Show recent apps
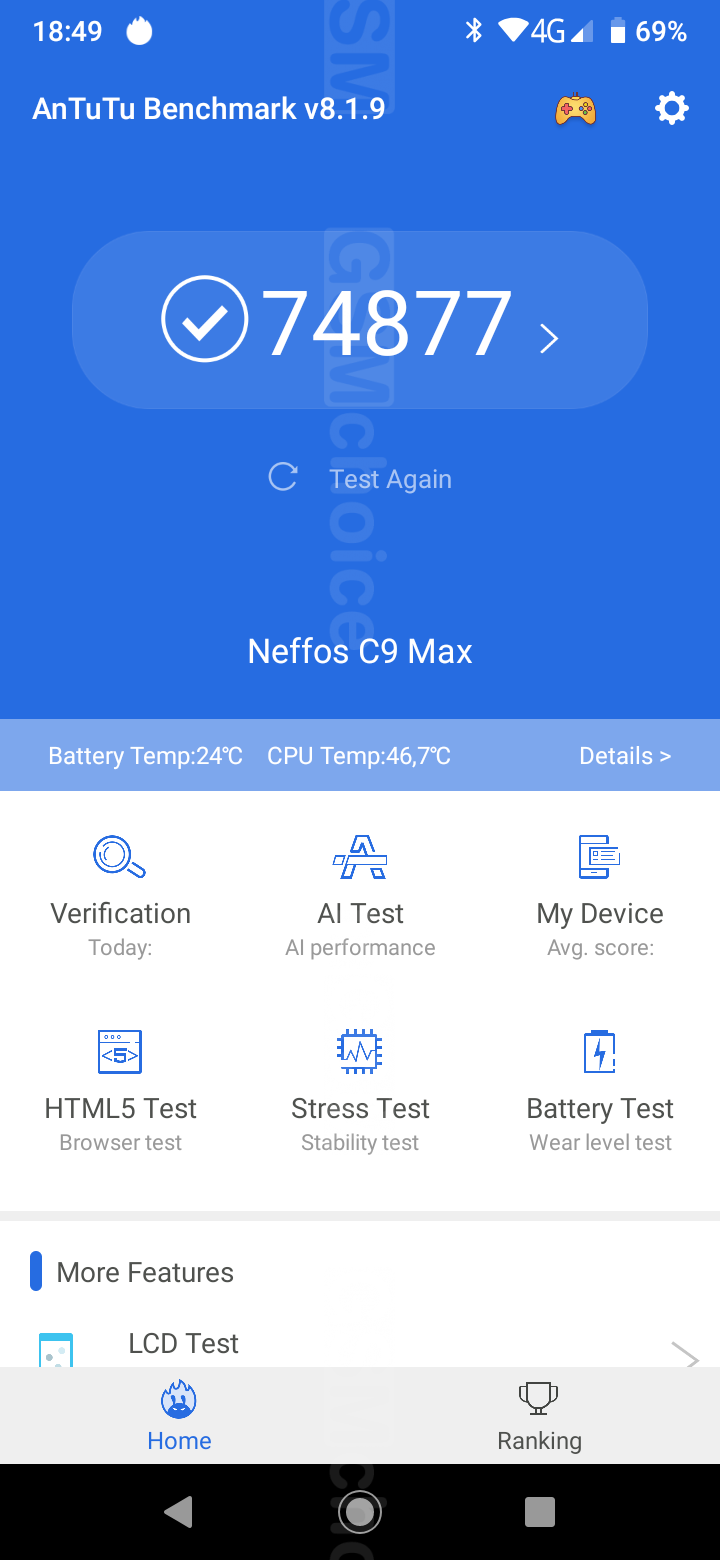 coord(539,1512)
